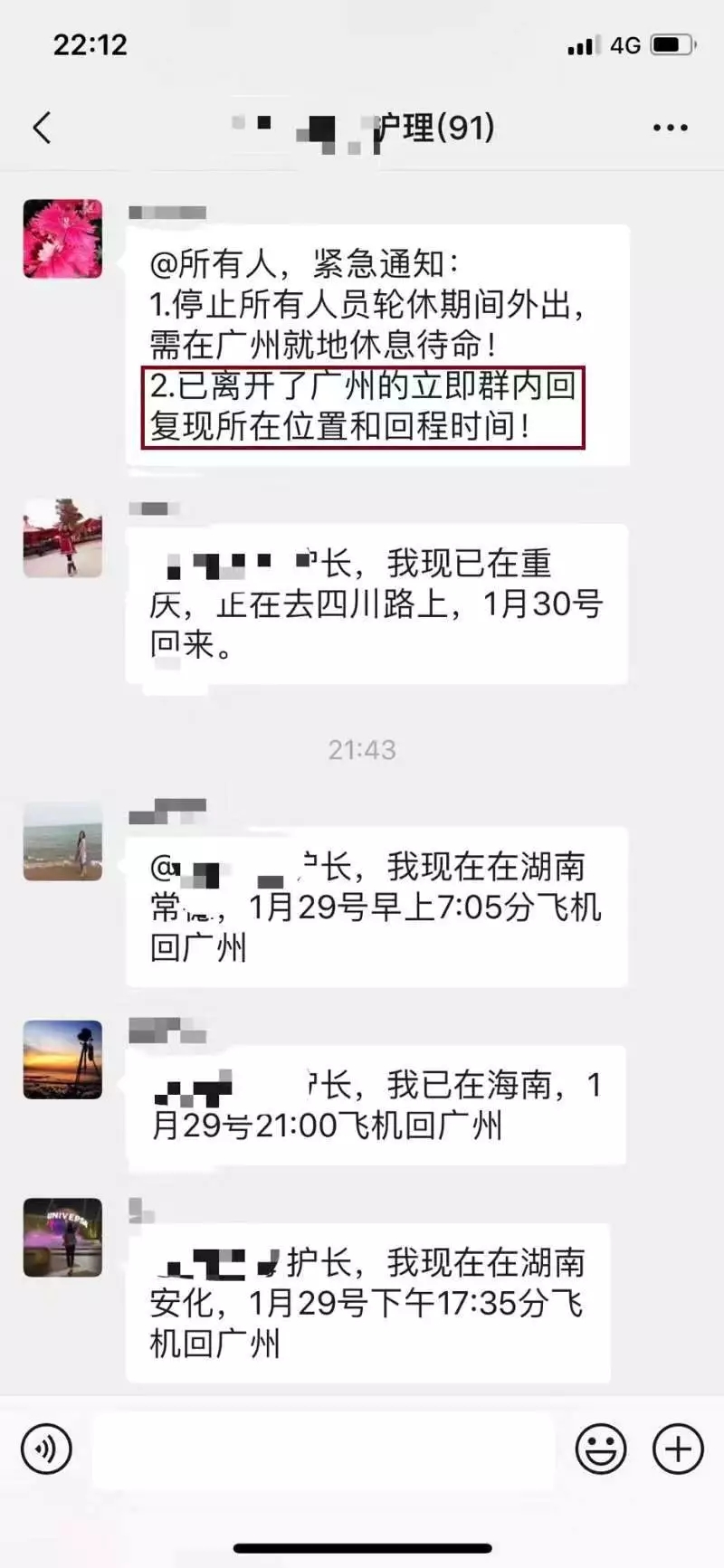724x1568 pixels.
Task: Open the plus attachments panel
Action: [678, 1449]
